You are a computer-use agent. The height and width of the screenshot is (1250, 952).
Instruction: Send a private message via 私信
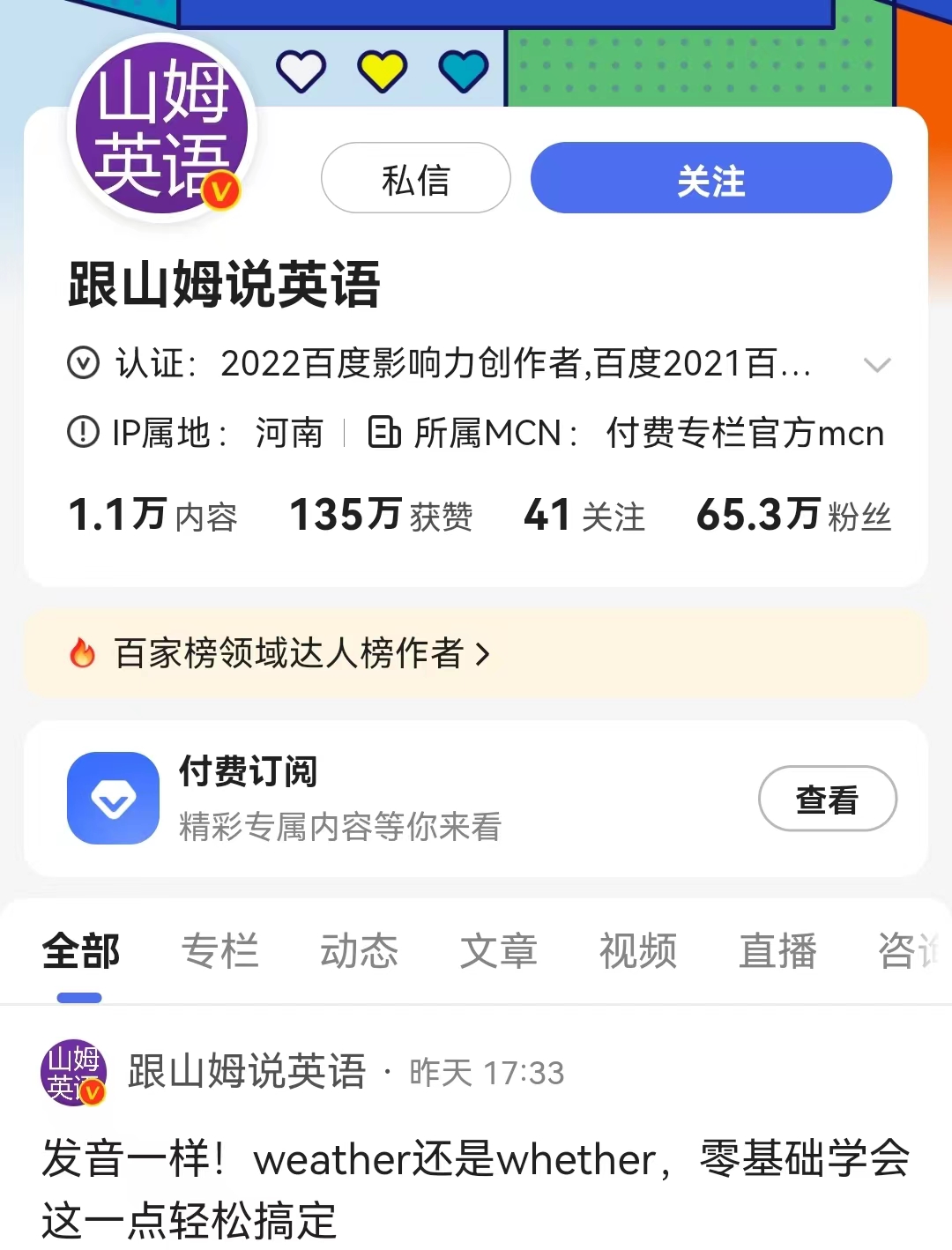[x=415, y=178]
